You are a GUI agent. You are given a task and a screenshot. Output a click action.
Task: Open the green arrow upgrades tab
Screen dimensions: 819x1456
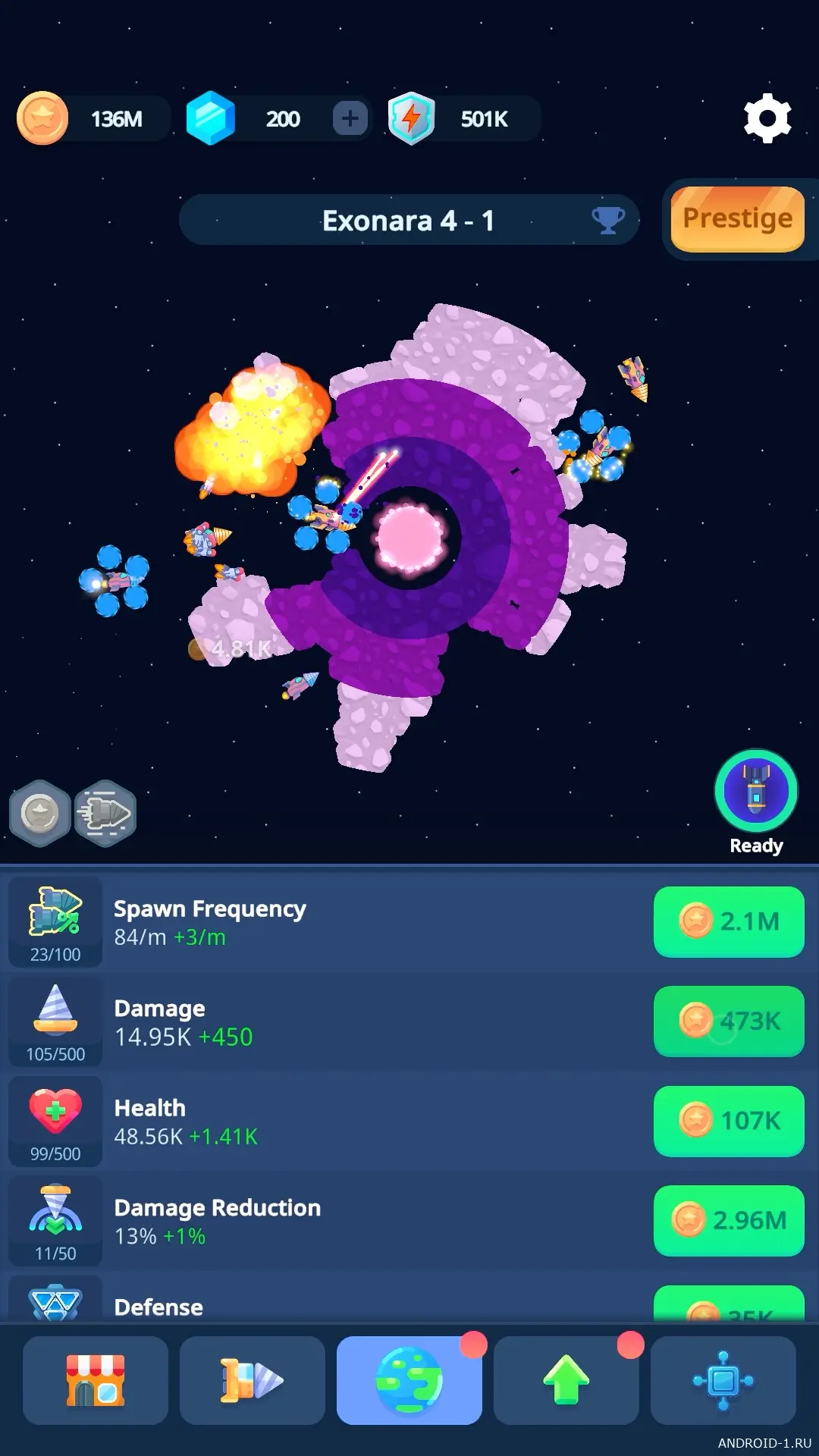tap(566, 1380)
